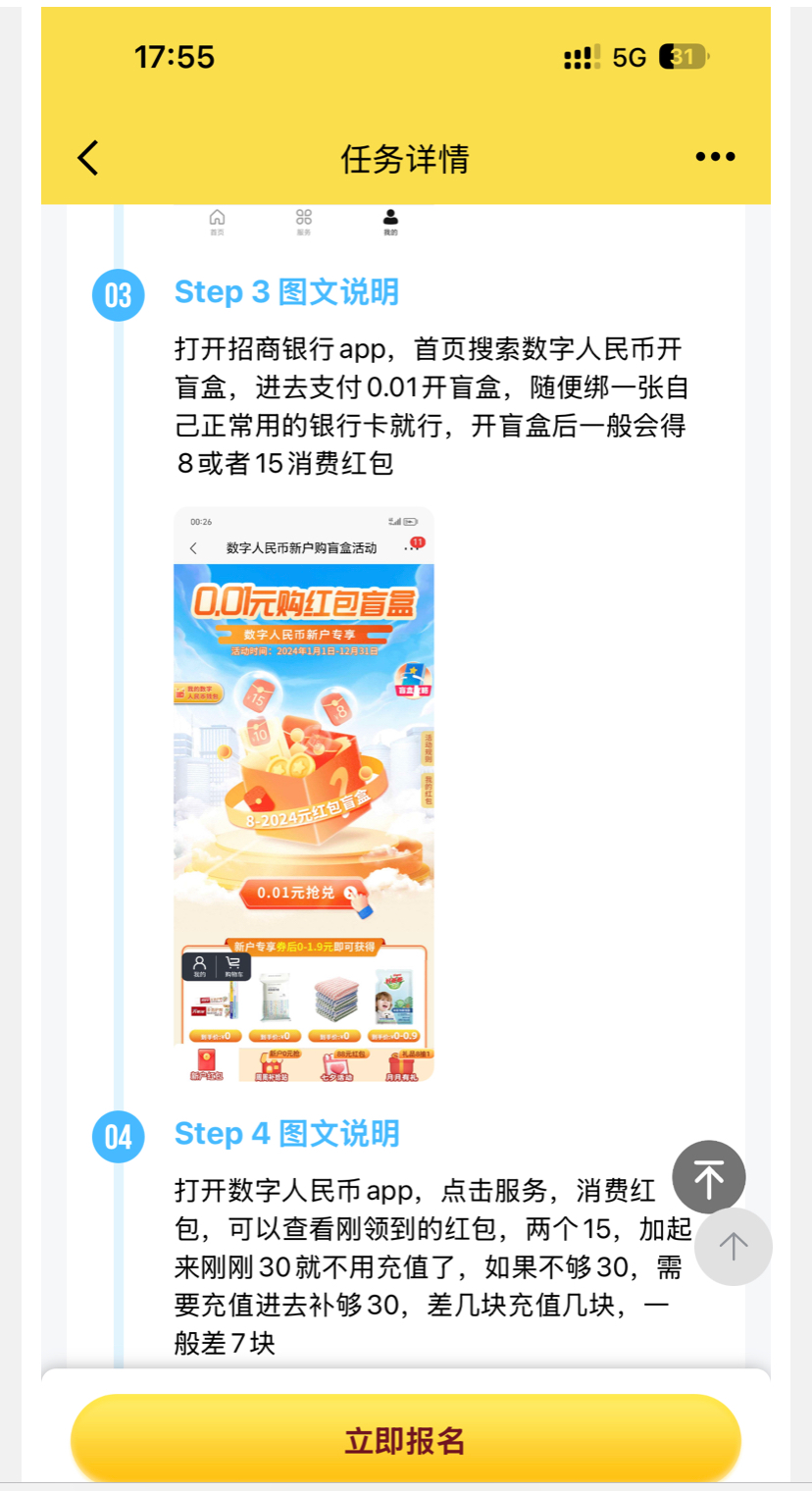The height and width of the screenshot is (1491, 812).
Task: Tap the light gray up-arrow button
Action: pyautogui.click(x=733, y=1246)
